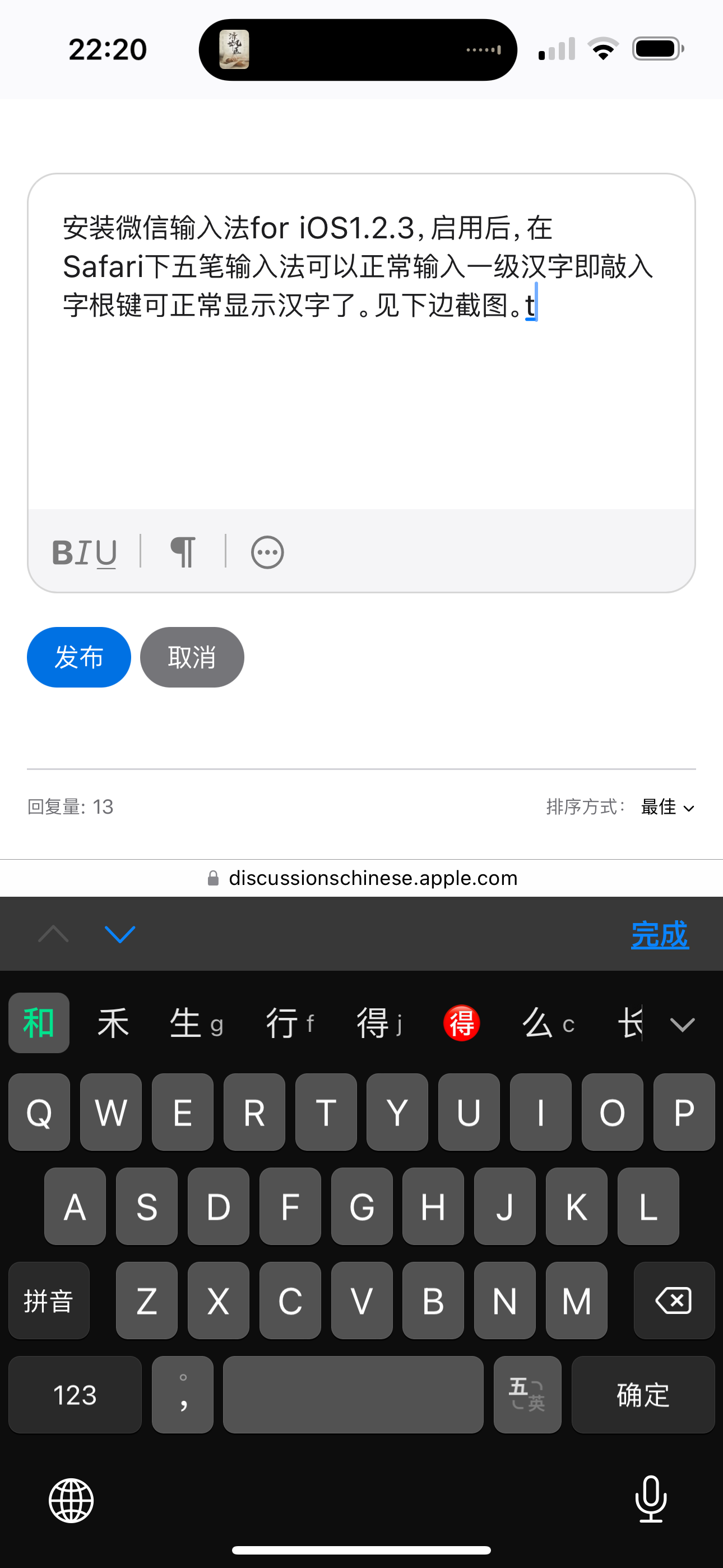The image size is (723, 1568).
Task: Confirm input with the 确定 key
Action: click(x=643, y=1395)
